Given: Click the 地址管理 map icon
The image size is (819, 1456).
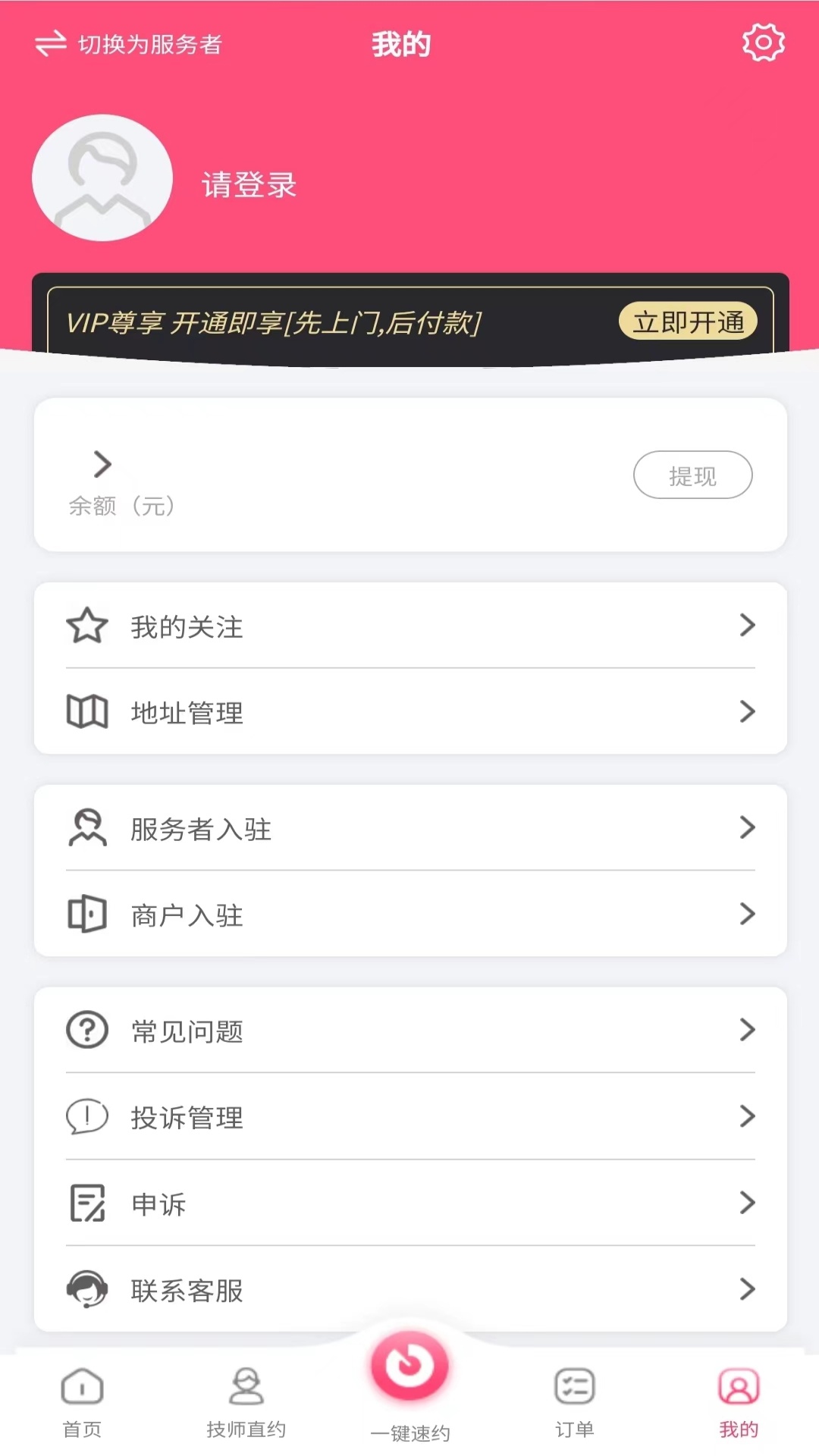Looking at the screenshot, I should tap(87, 712).
